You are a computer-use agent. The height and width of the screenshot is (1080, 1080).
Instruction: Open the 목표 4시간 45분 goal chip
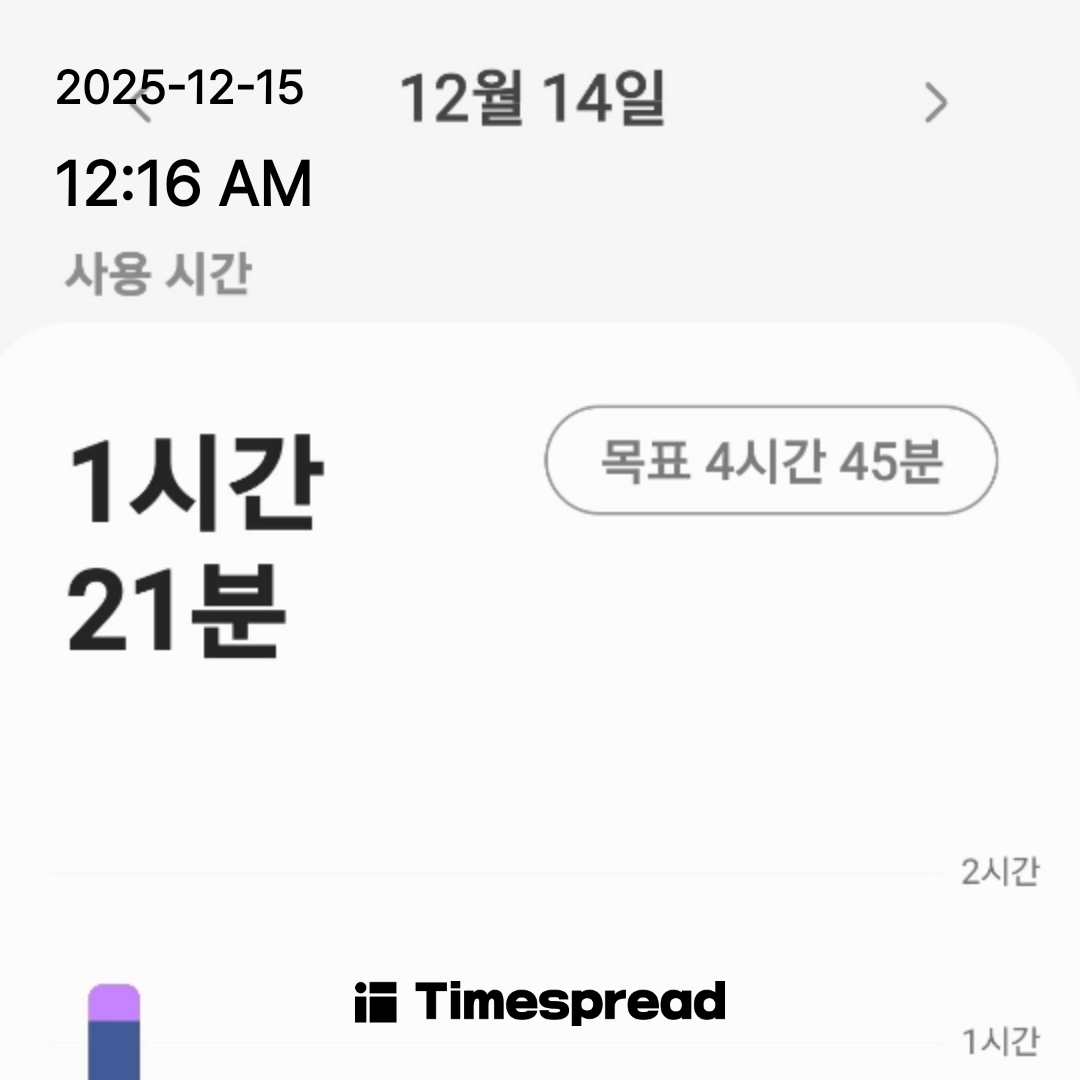tap(770, 460)
